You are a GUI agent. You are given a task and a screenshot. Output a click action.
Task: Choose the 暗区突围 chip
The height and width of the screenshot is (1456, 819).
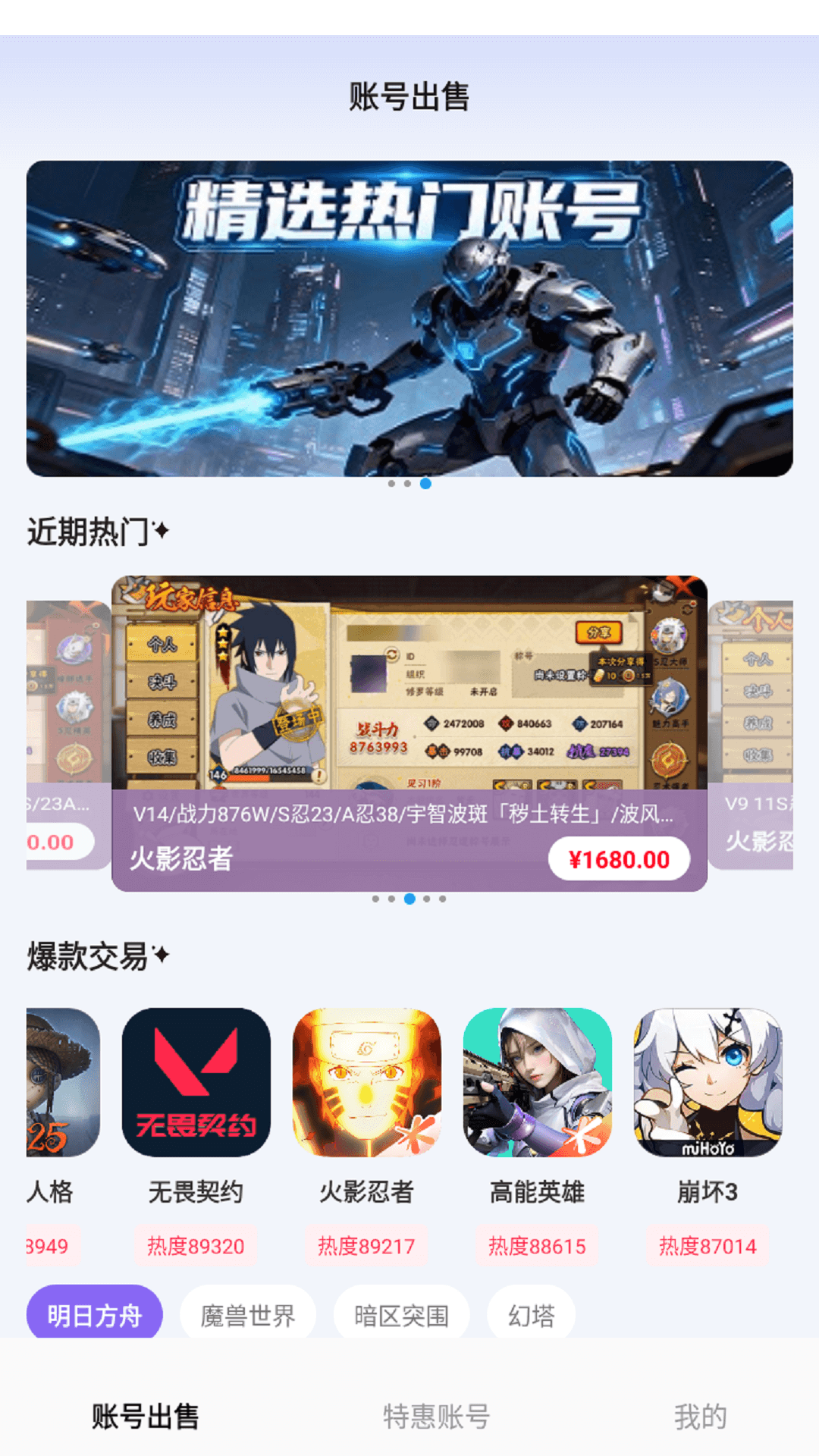coord(401,1313)
